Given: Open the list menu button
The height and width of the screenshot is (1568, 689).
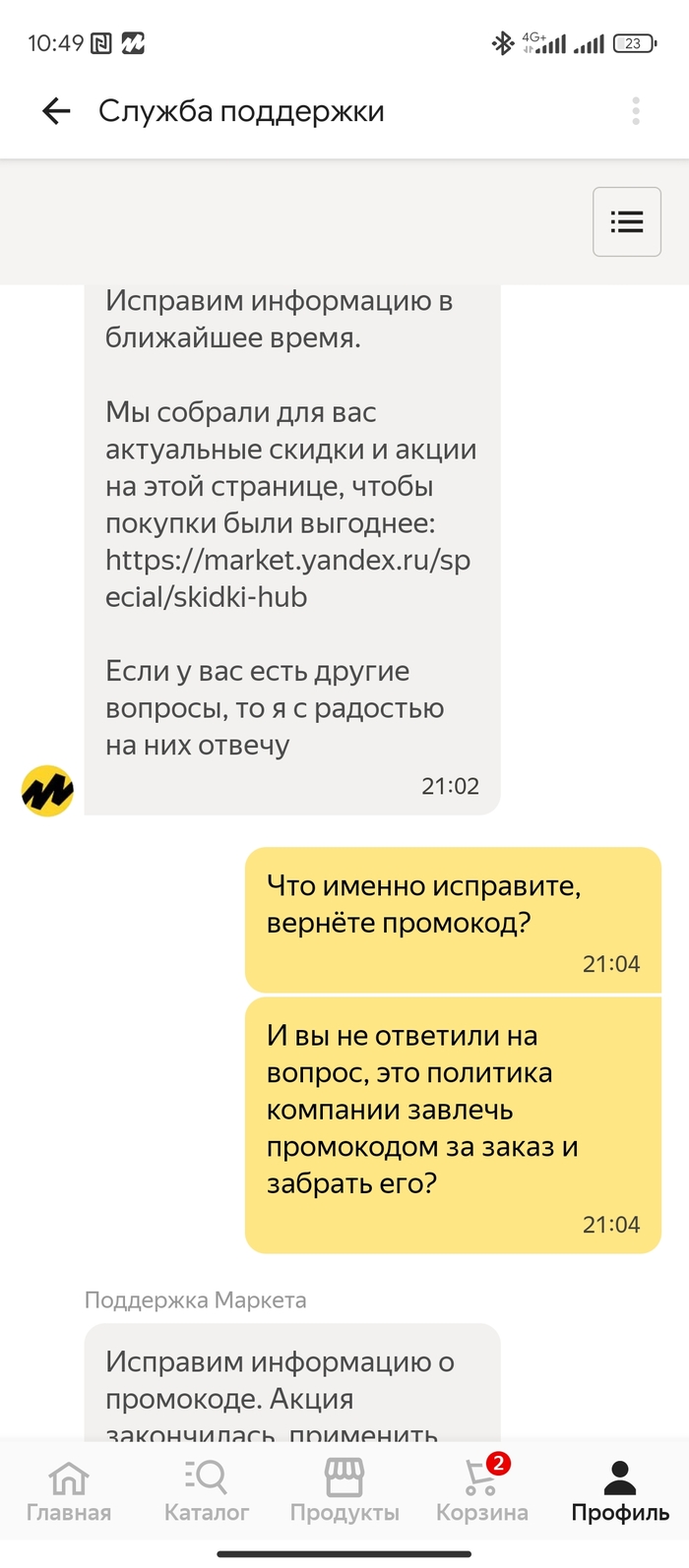Looking at the screenshot, I should pos(627,221).
